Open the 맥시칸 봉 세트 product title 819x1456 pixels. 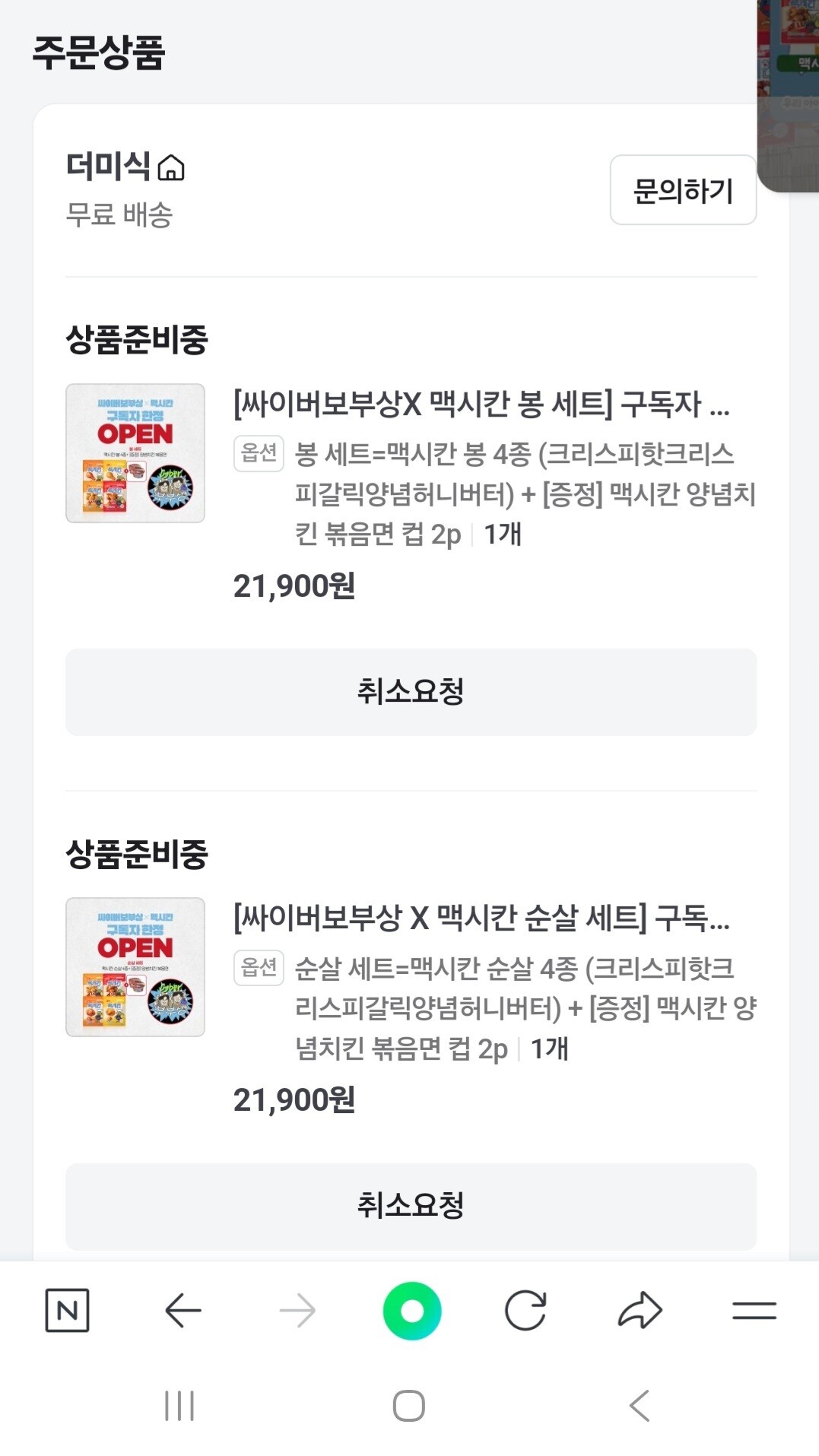(481, 404)
